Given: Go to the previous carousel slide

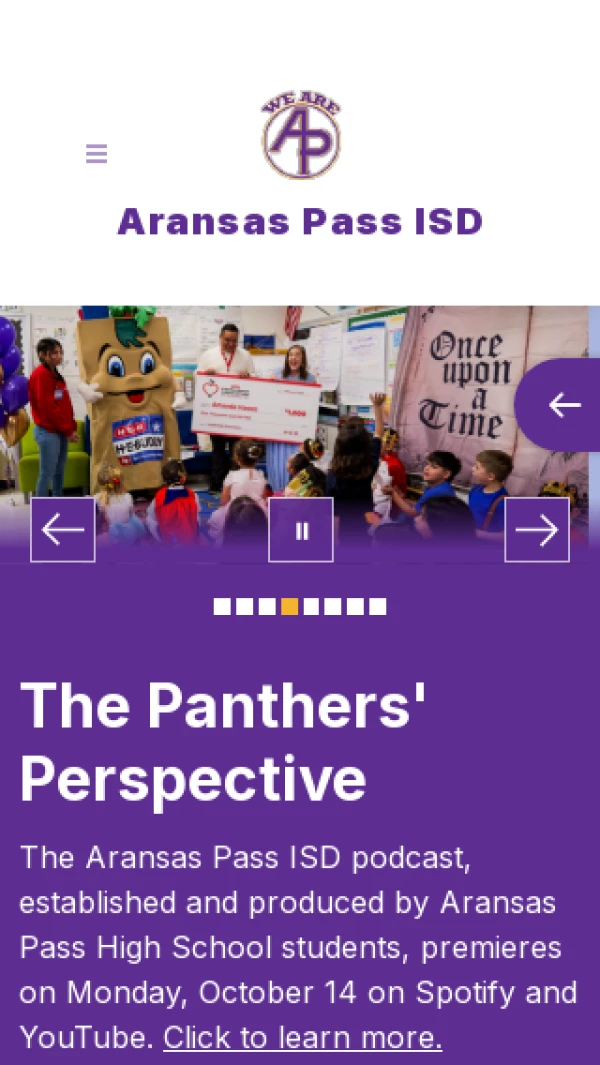Looking at the screenshot, I should pos(63,530).
